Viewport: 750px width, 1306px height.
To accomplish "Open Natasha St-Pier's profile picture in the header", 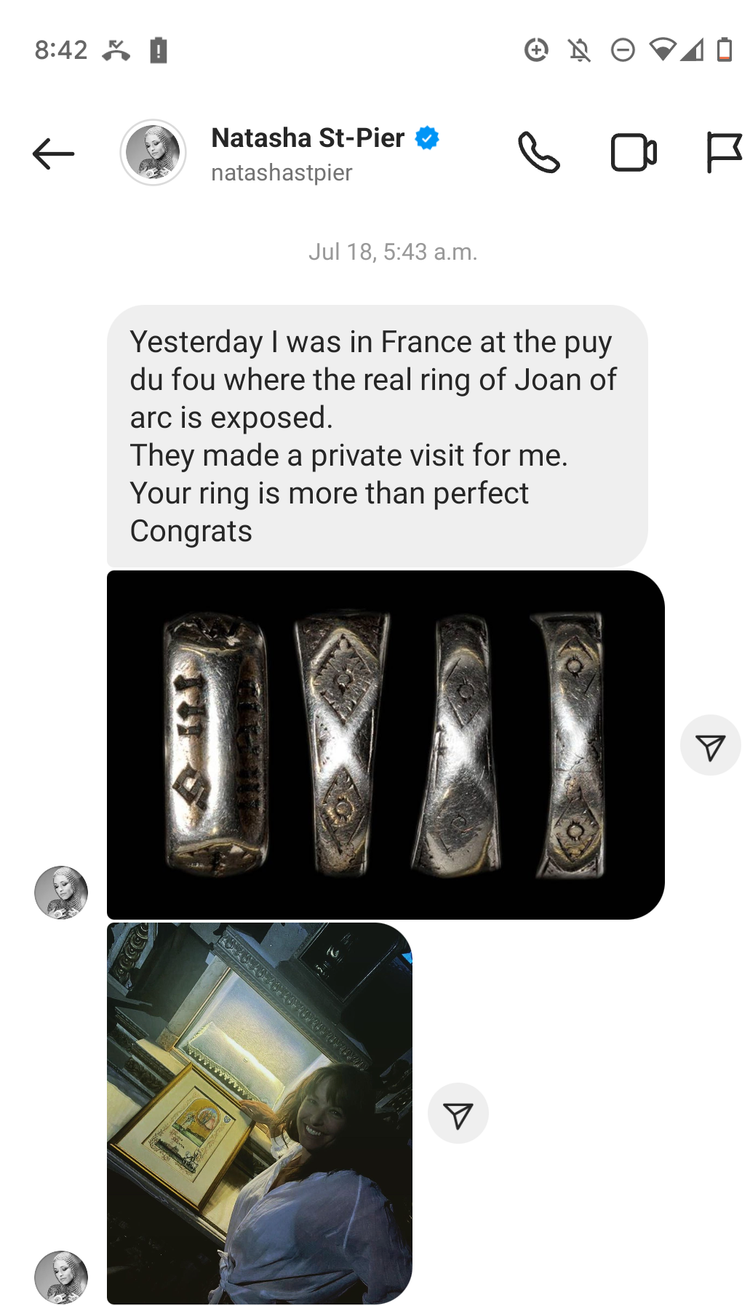I will click(152, 152).
